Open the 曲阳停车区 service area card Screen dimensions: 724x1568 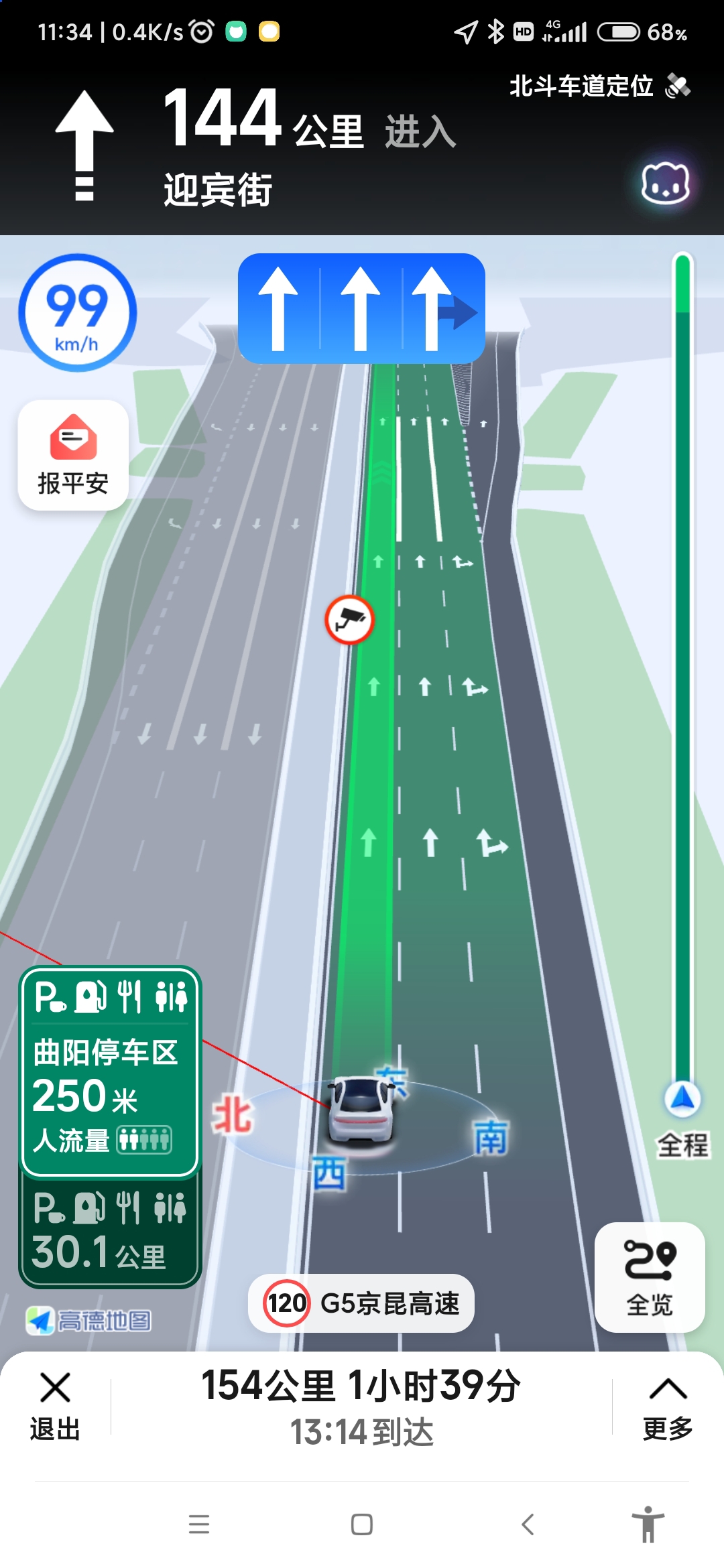point(110,1071)
